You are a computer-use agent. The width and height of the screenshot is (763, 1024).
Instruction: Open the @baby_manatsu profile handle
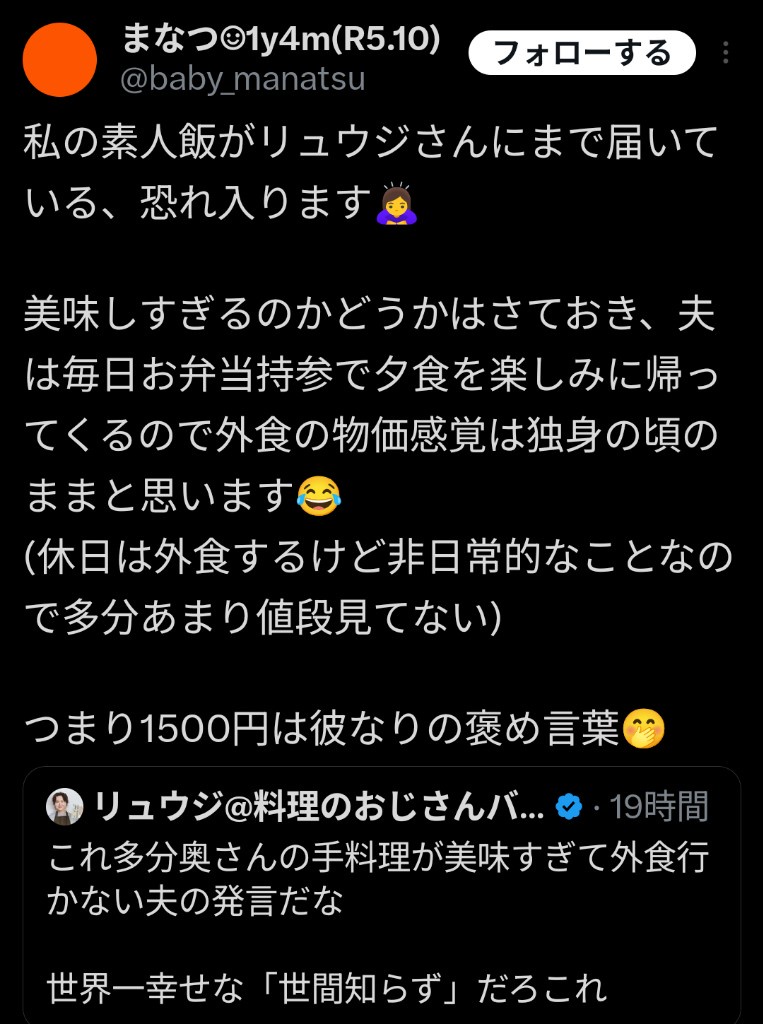tap(242, 79)
